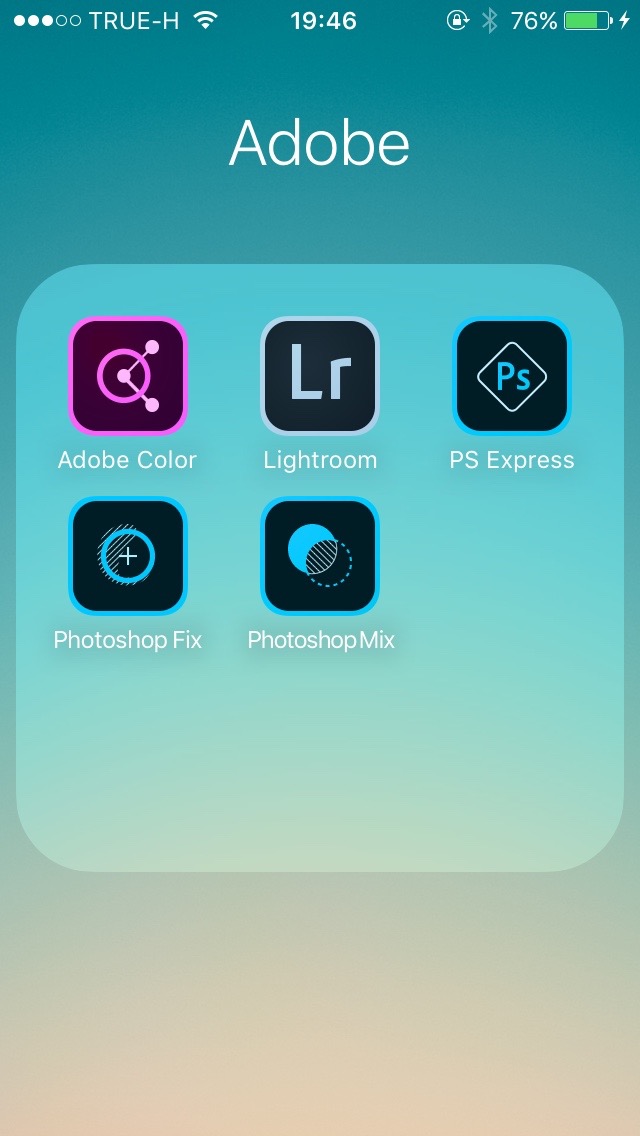The height and width of the screenshot is (1136, 640).
Task: Launch Photoshop Fix
Action: coord(128,556)
